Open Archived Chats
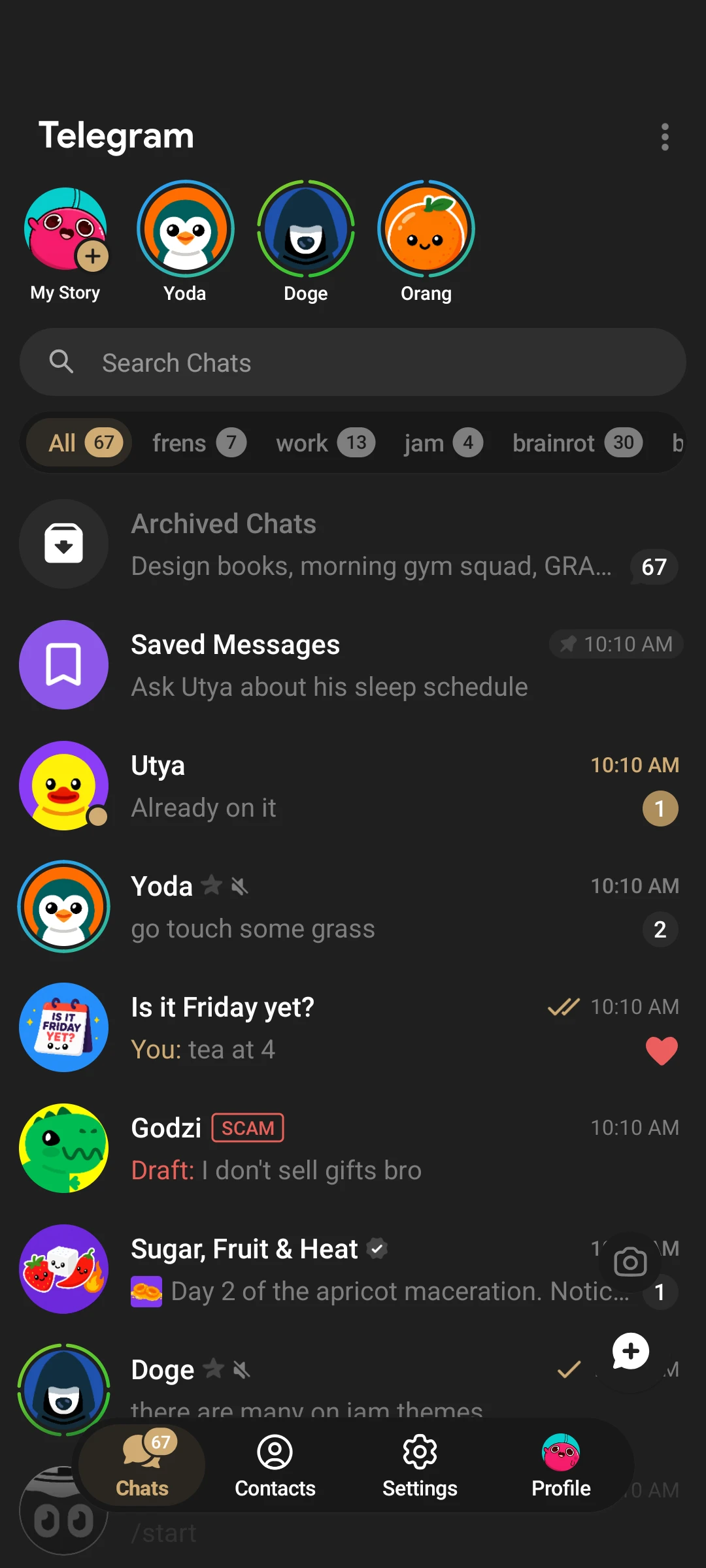The height and width of the screenshot is (1568, 706). (x=353, y=544)
